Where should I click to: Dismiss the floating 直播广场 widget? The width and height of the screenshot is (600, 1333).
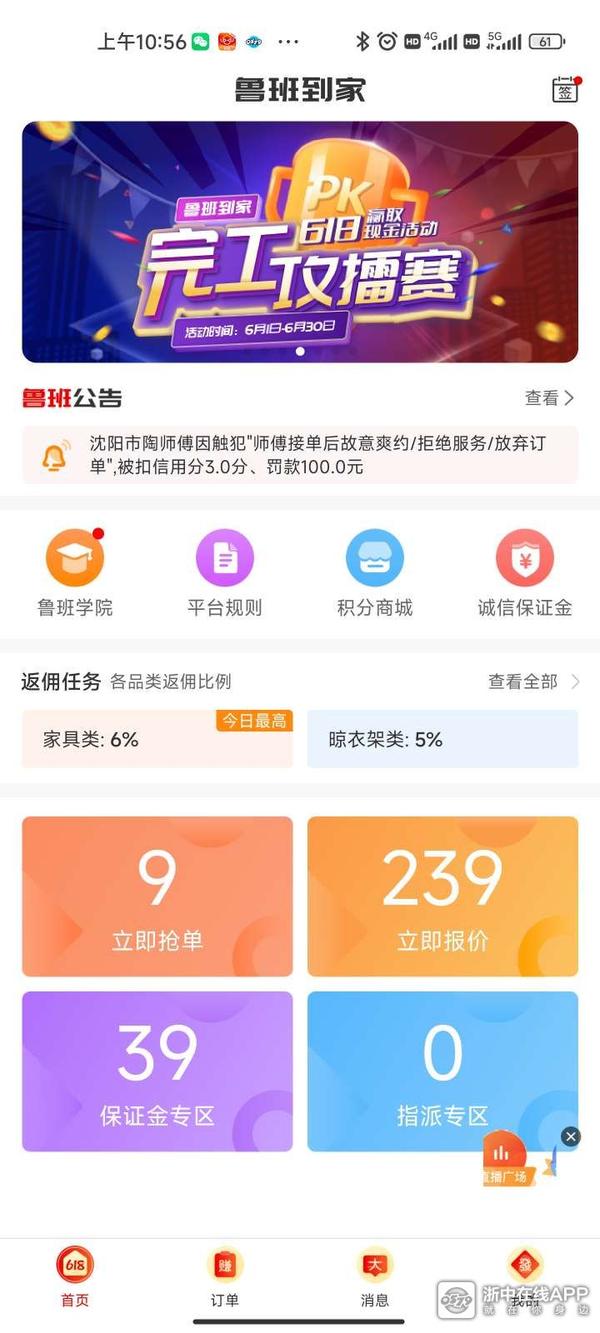click(x=570, y=1136)
